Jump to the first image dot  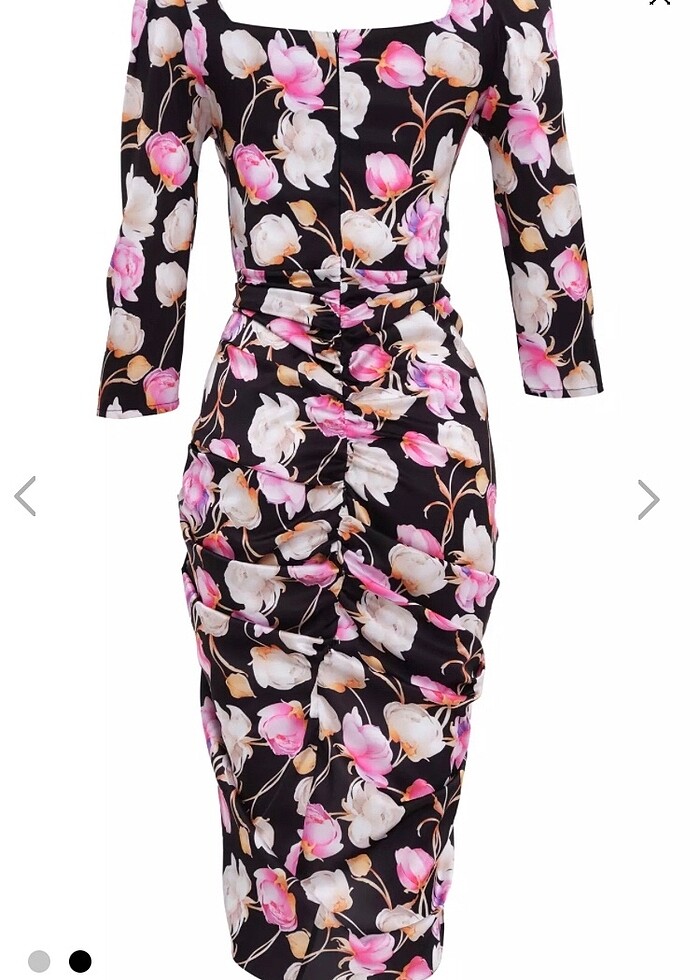coord(39,961)
